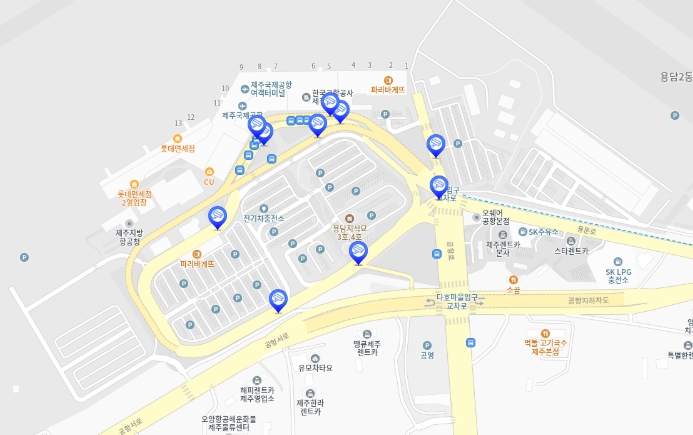Open the blue pin on the 교차로 label

(439, 186)
